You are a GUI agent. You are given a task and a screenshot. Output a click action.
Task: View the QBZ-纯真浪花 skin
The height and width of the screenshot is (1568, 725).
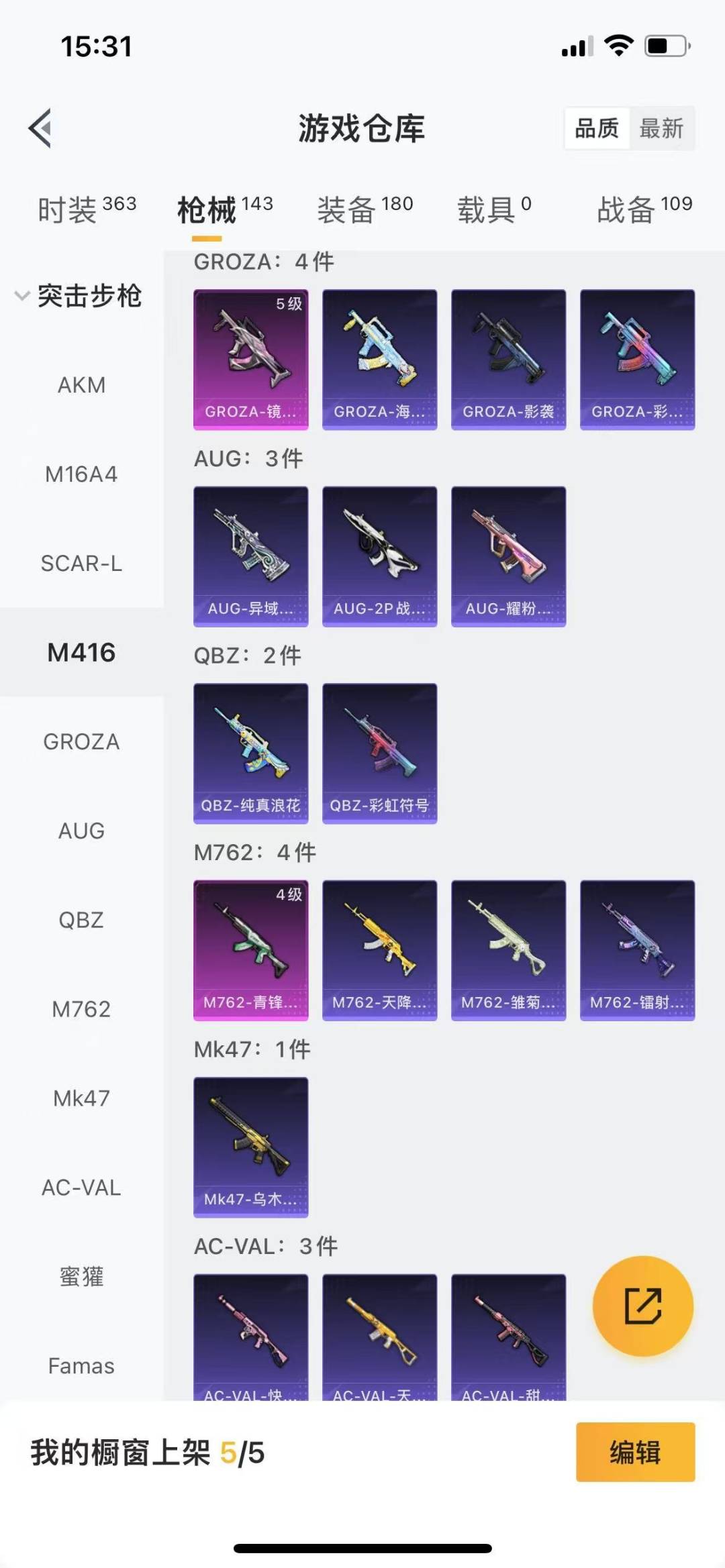[251, 753]
